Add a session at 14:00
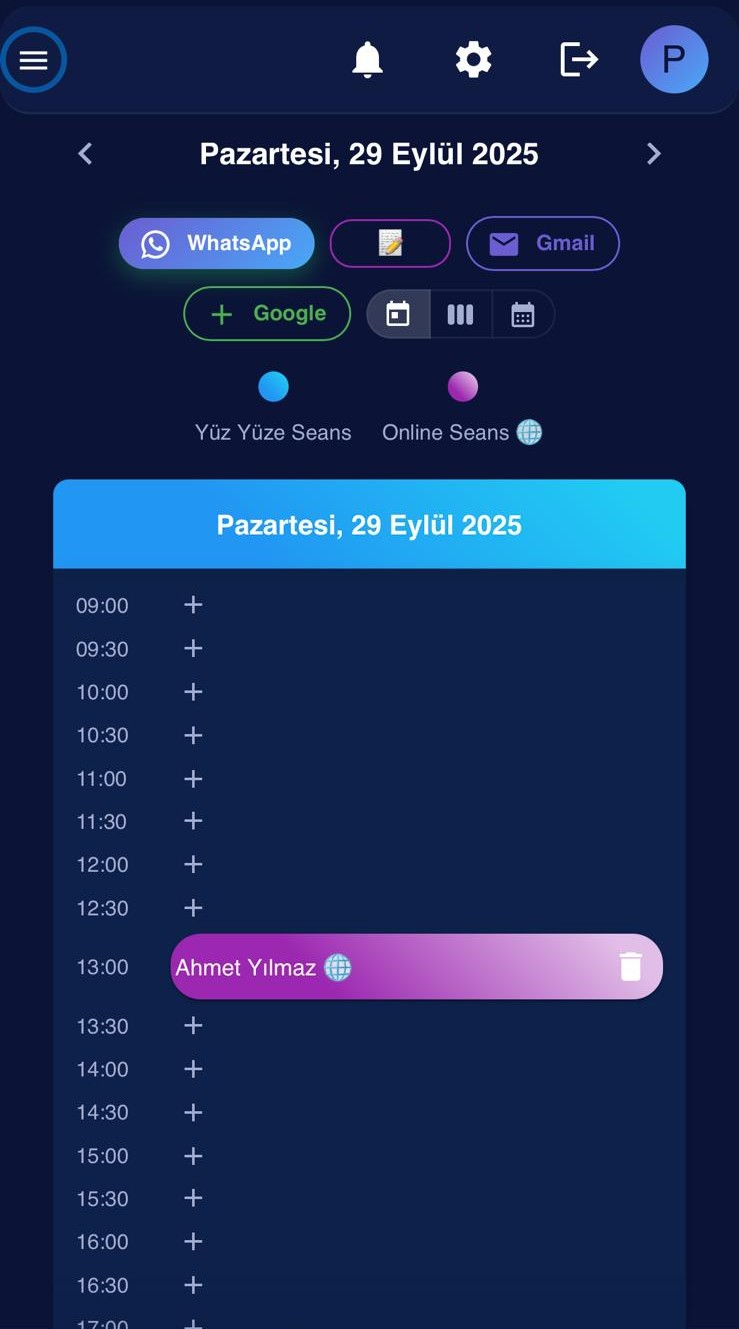The image size is (739, 1329). coord(193,1069)
